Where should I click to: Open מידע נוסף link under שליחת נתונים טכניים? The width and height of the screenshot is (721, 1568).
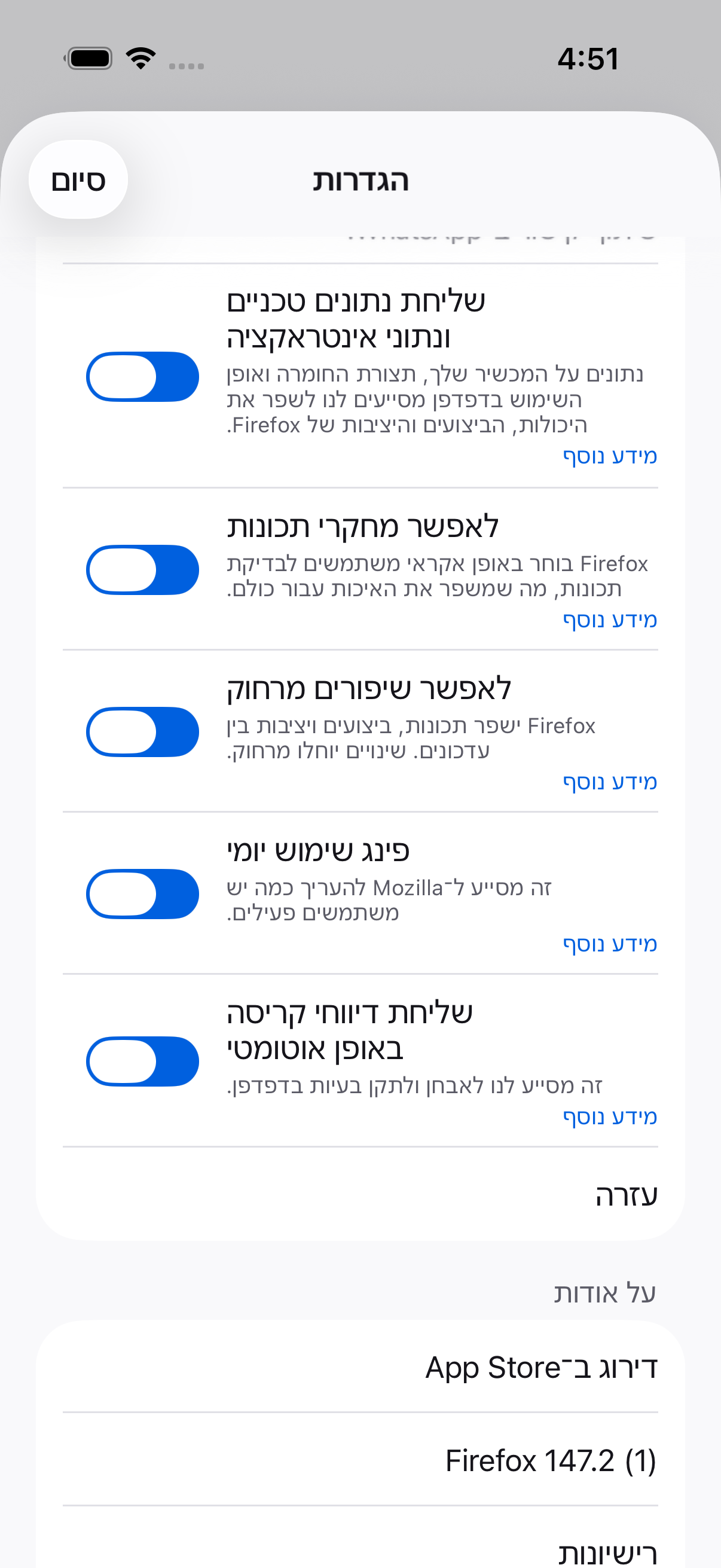coord(610,456)
